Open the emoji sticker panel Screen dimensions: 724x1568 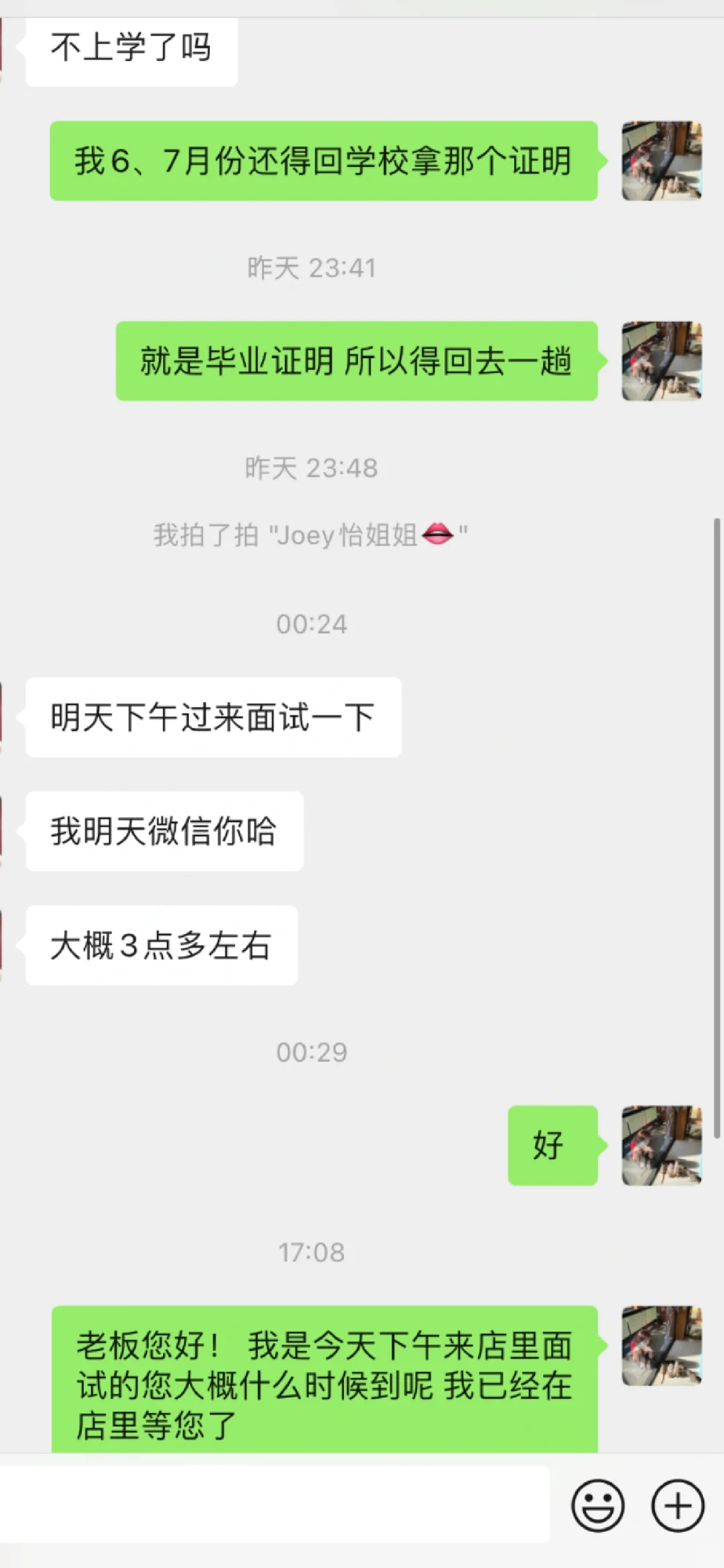[x=597, y=1506]
